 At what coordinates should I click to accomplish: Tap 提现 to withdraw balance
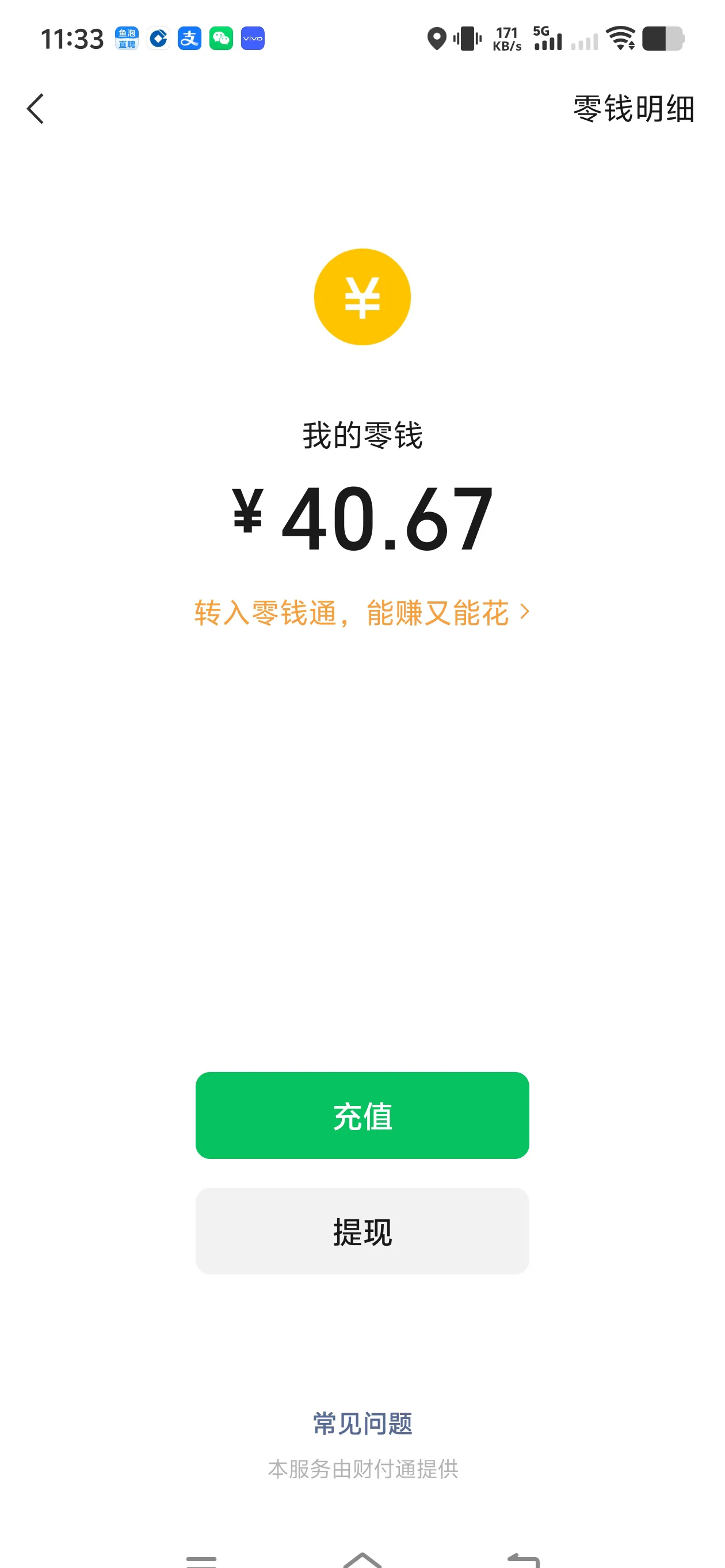tap(362, 1231)
